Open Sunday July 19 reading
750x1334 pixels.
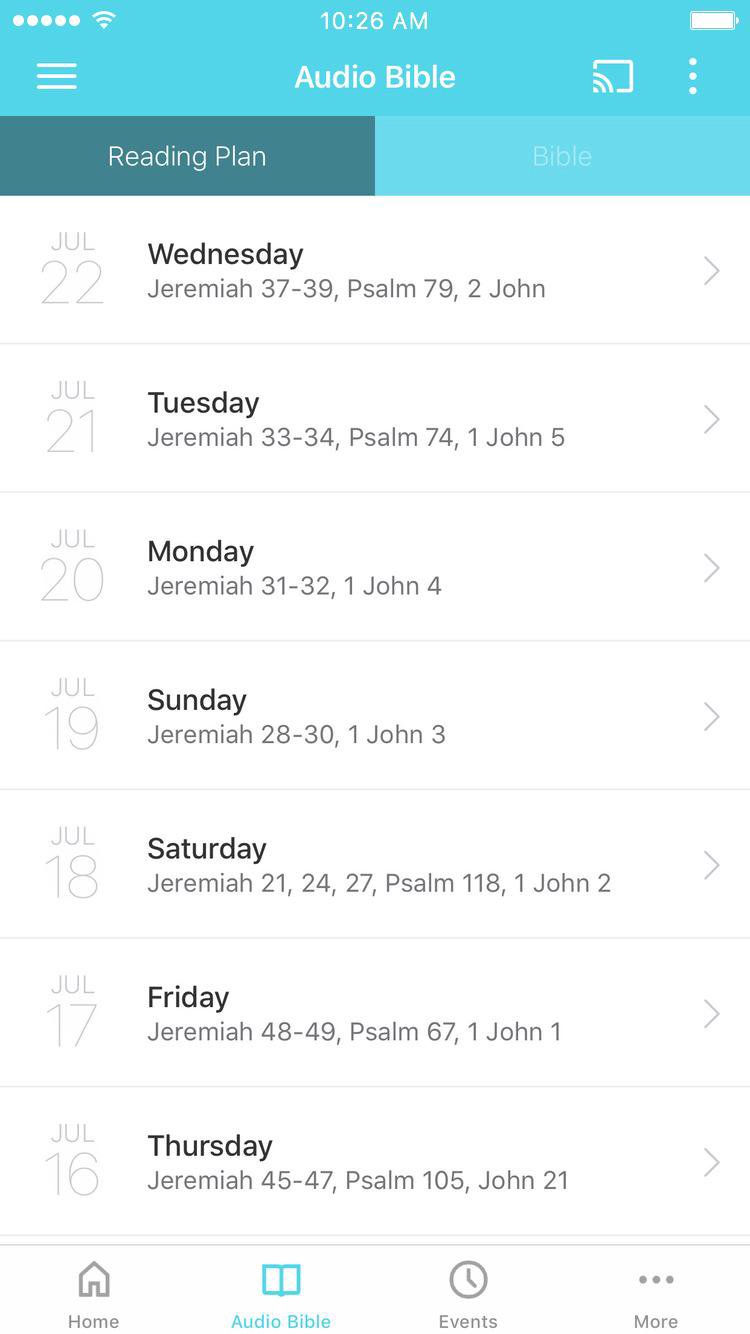tap(375, 716)
